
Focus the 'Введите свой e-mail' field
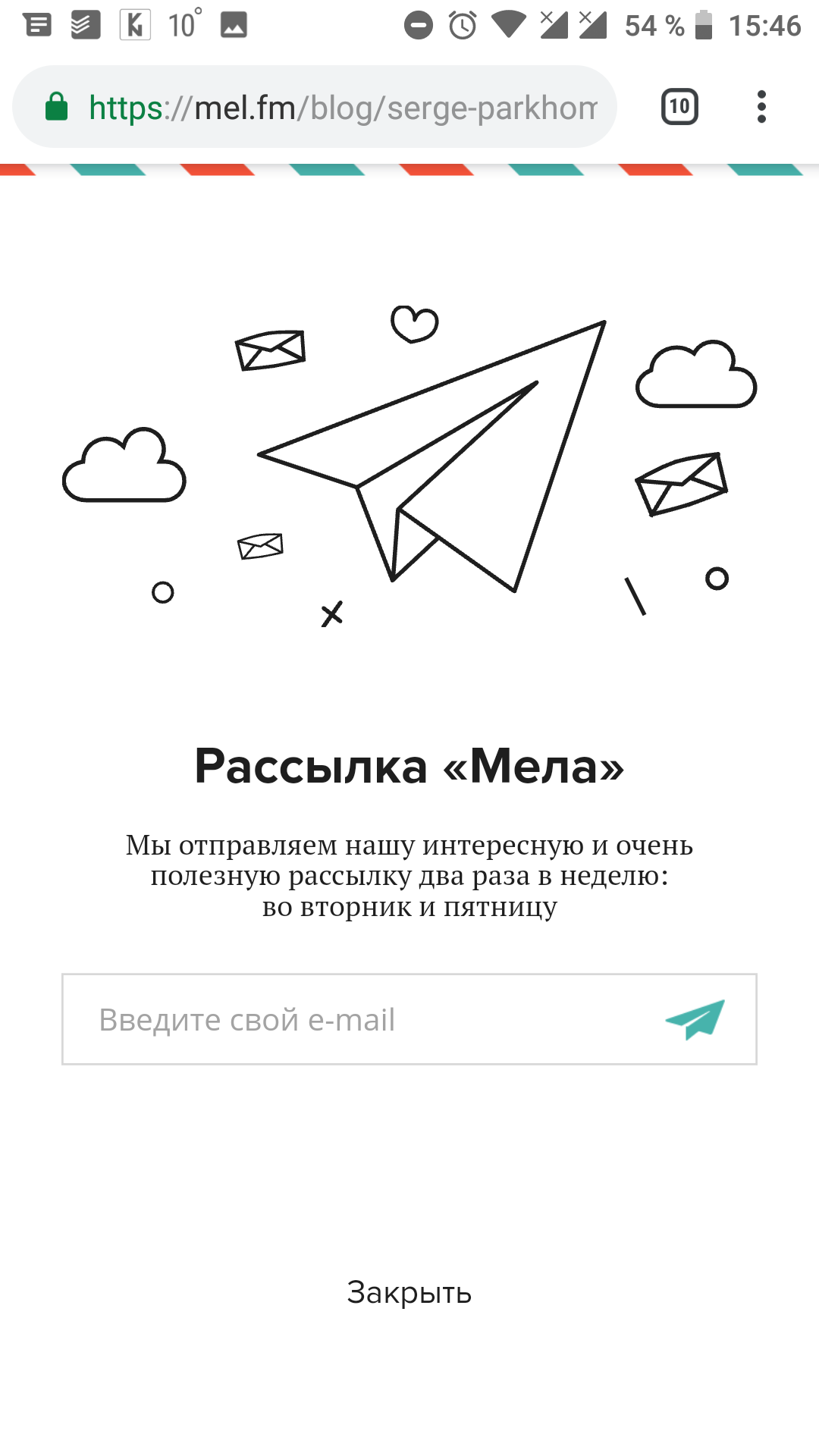(x=356, y=1020)
